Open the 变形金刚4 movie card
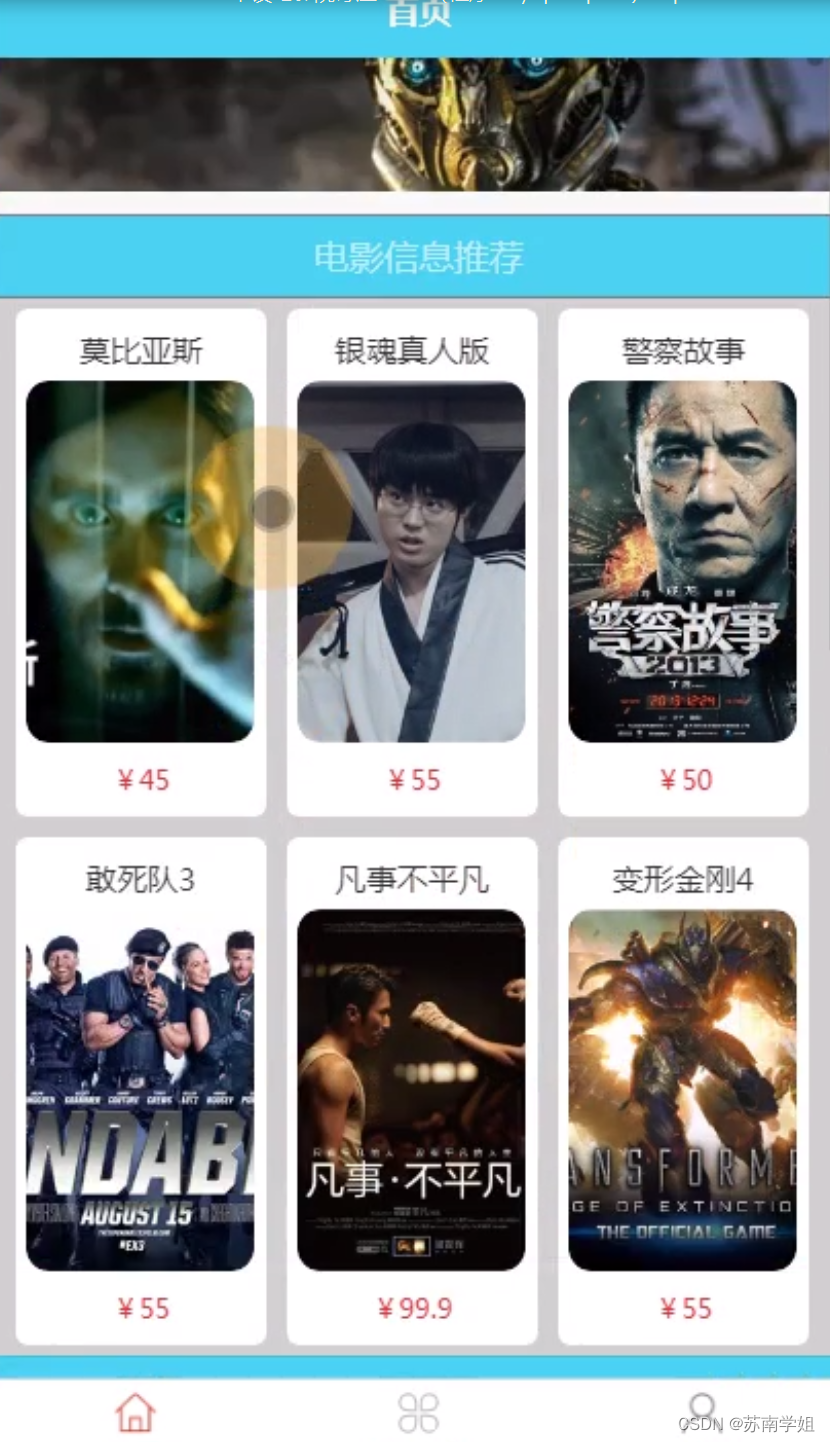 [682, 1090]
